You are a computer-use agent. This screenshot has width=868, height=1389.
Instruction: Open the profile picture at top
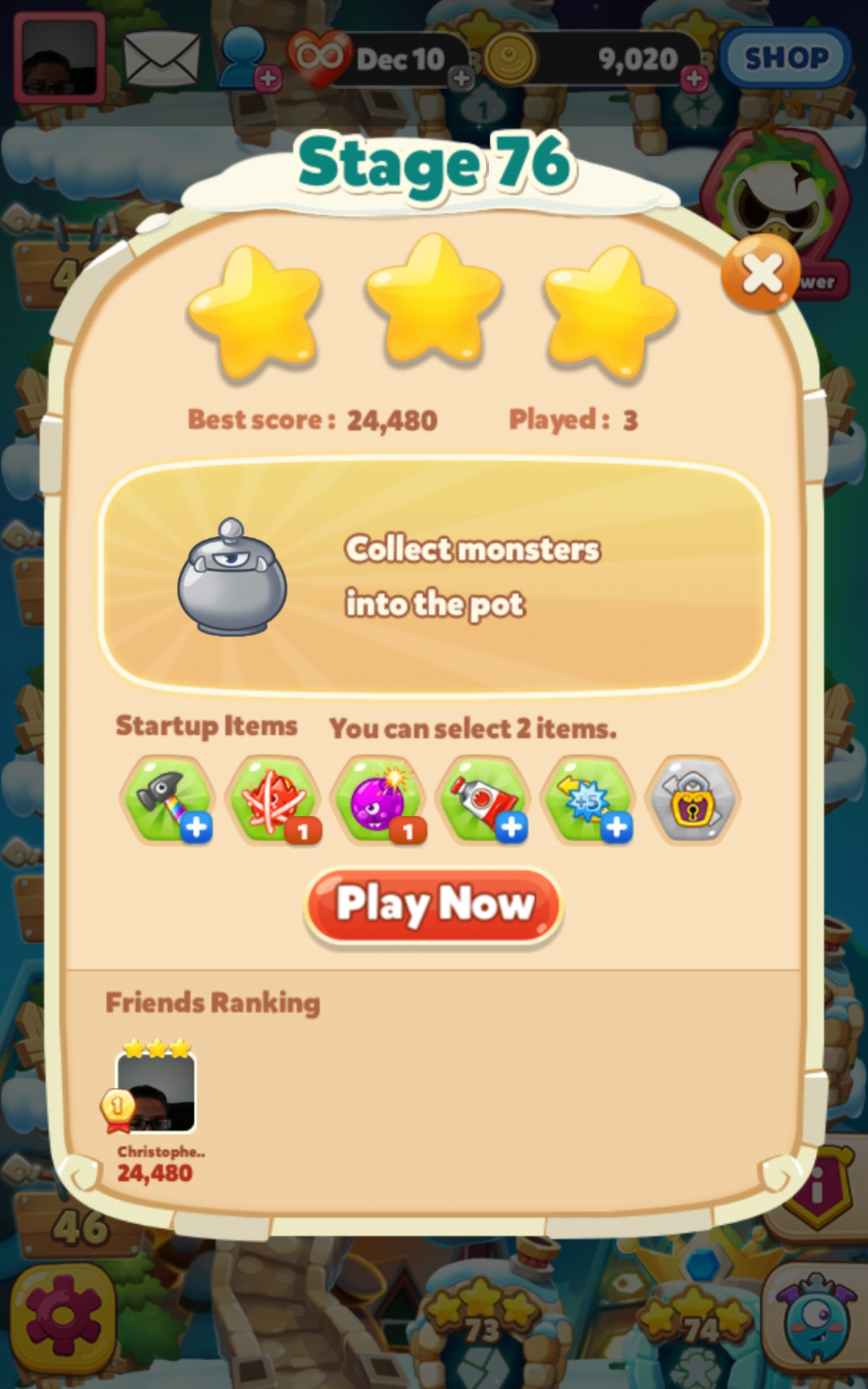[x=59, y=58]
